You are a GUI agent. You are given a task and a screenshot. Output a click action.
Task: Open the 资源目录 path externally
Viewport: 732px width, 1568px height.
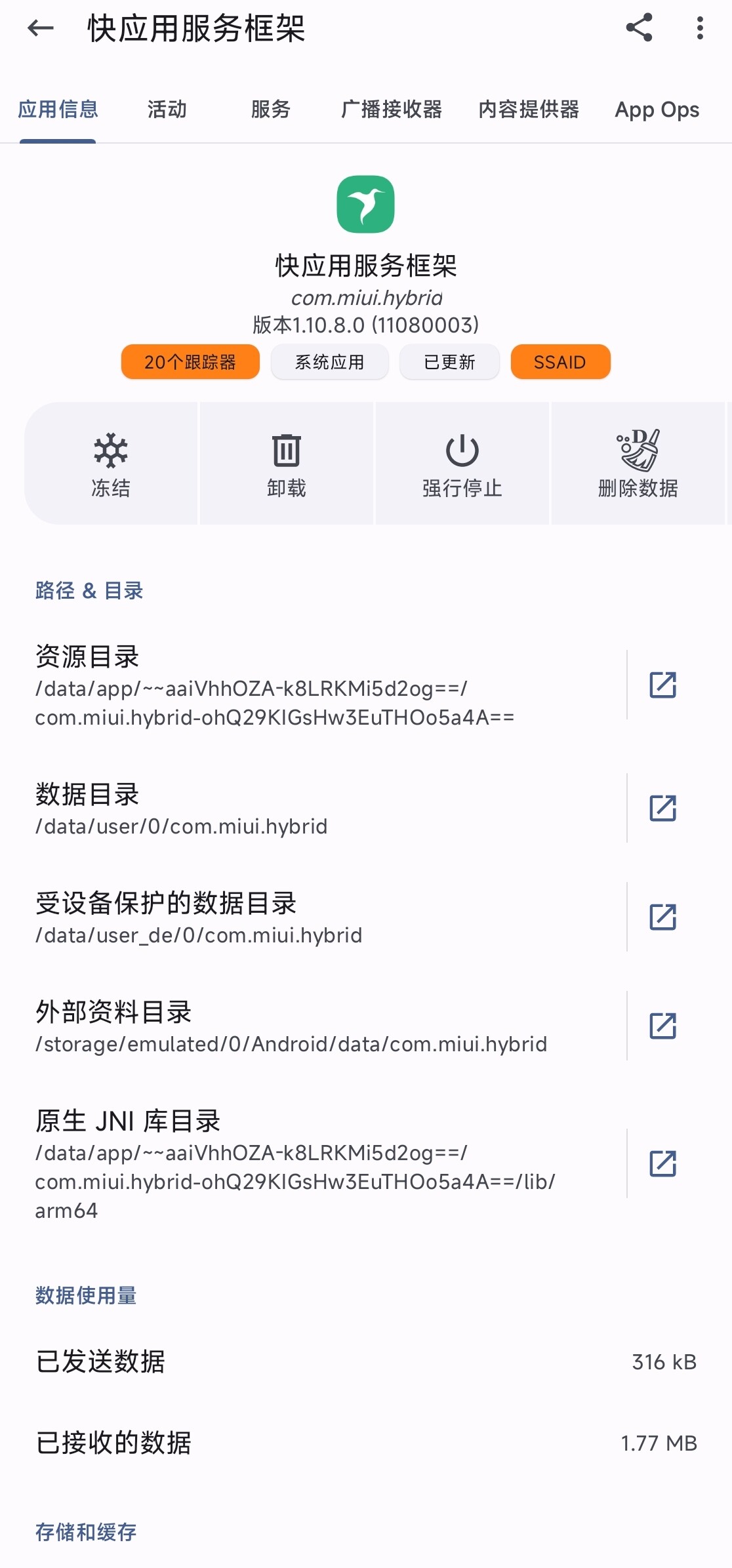(663, 685)
